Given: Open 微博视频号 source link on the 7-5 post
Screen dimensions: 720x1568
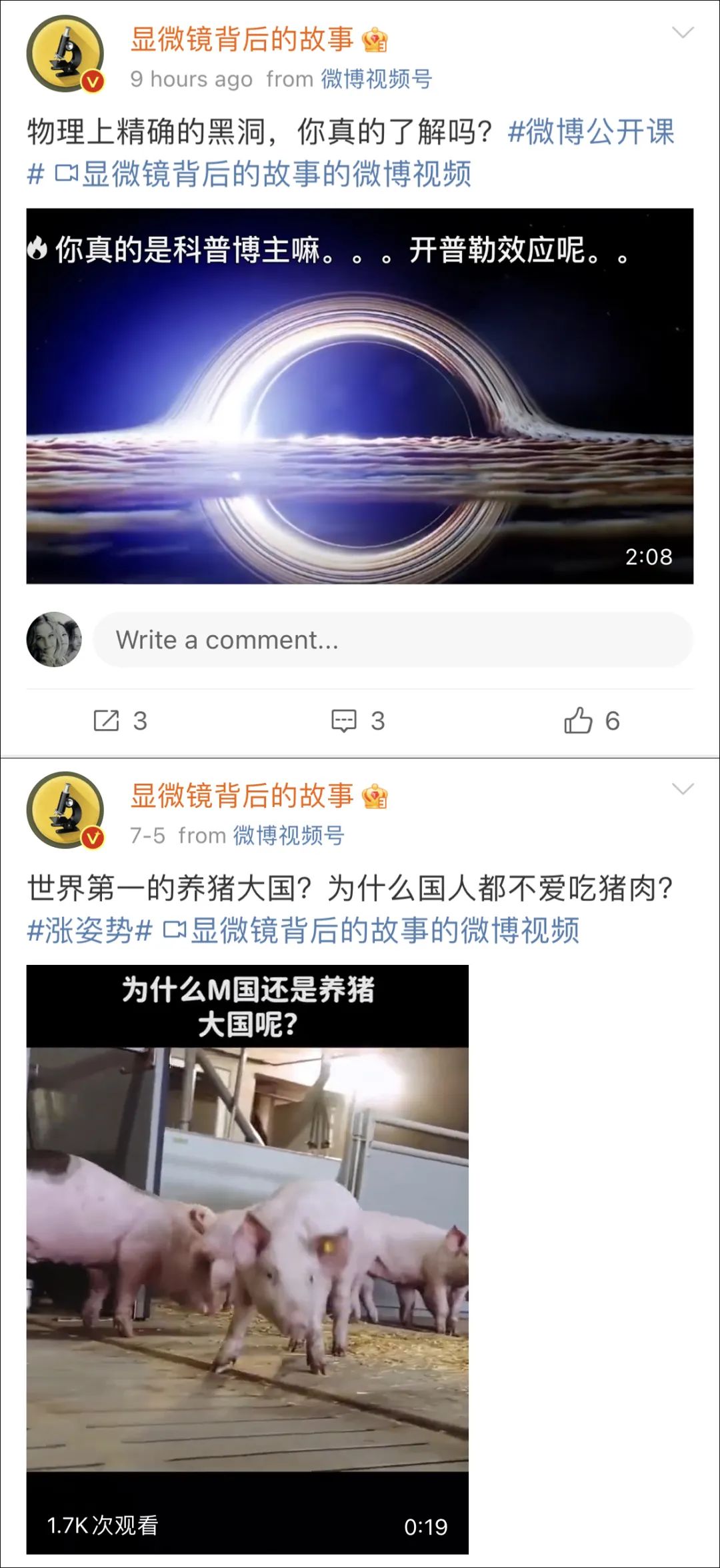Looking at the screenshot, I should [289, 835].
